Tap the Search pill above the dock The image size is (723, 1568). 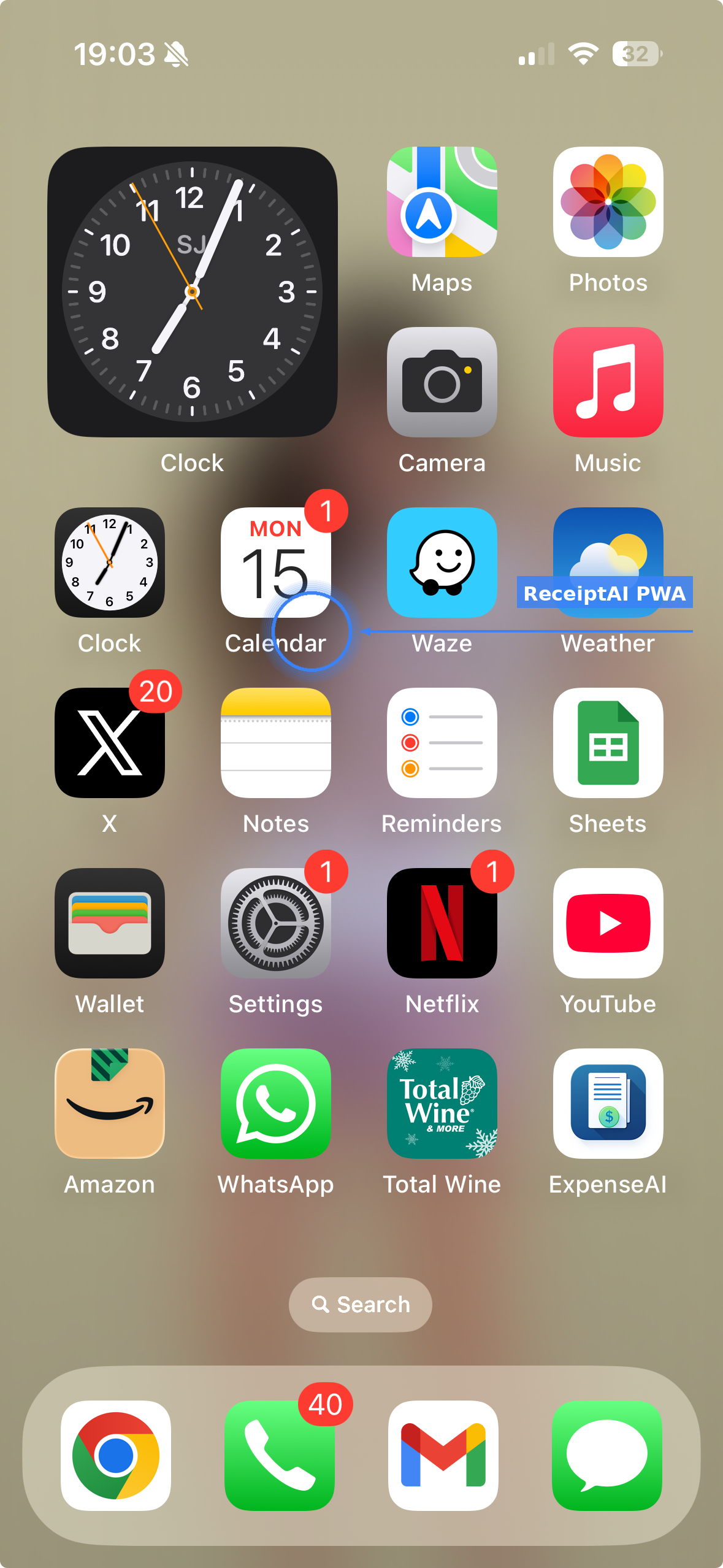361,1305
